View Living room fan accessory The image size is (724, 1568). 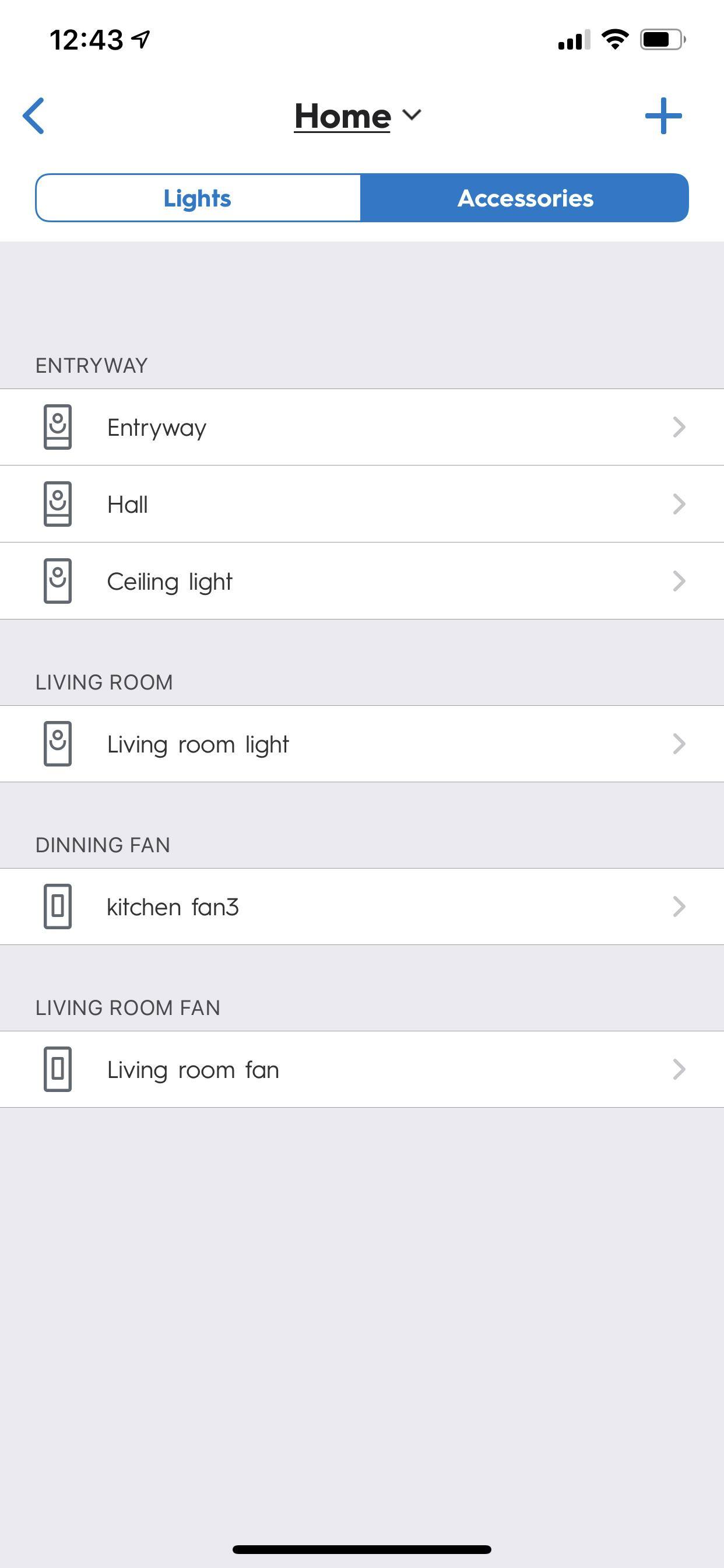362,1069
